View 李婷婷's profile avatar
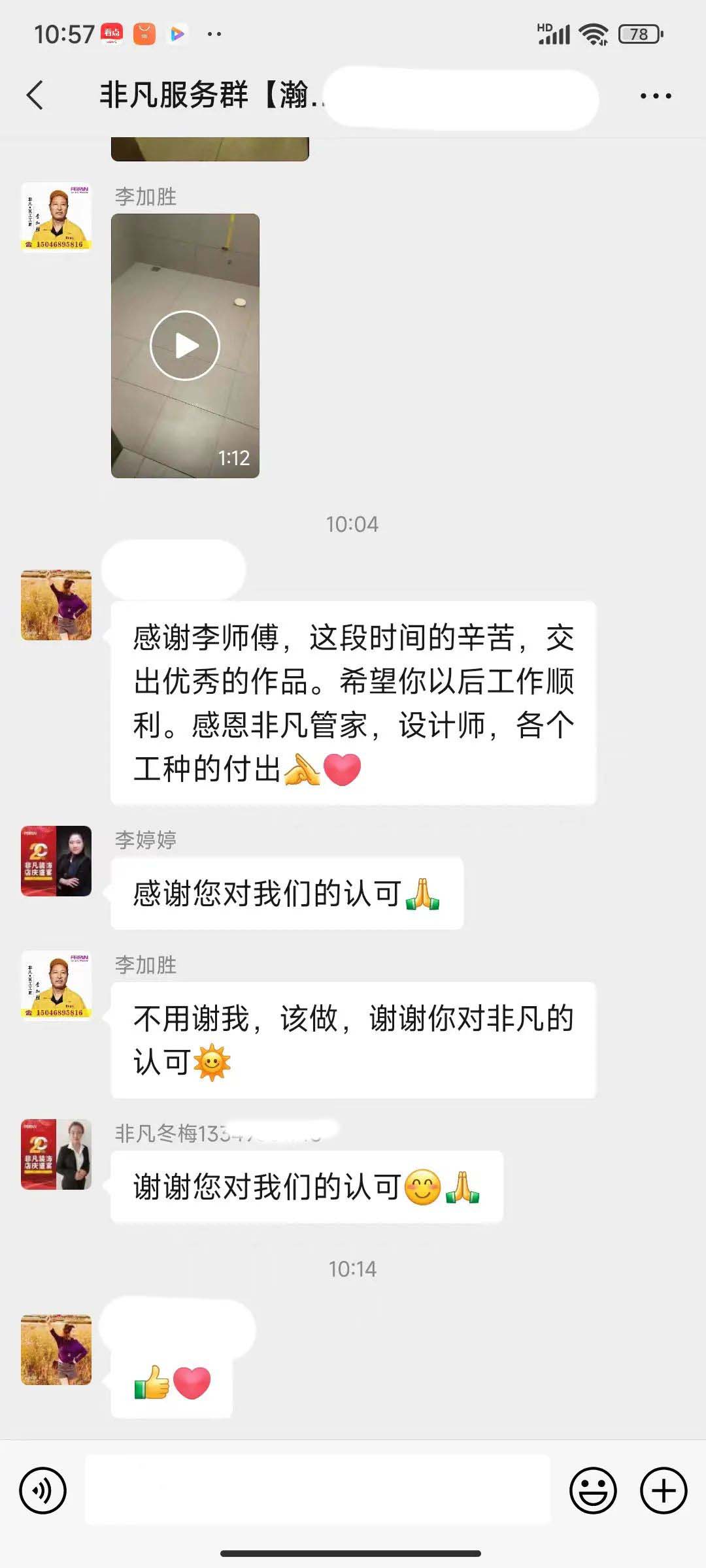Screen dimensions: 706x1568 (x=56, y=861)
